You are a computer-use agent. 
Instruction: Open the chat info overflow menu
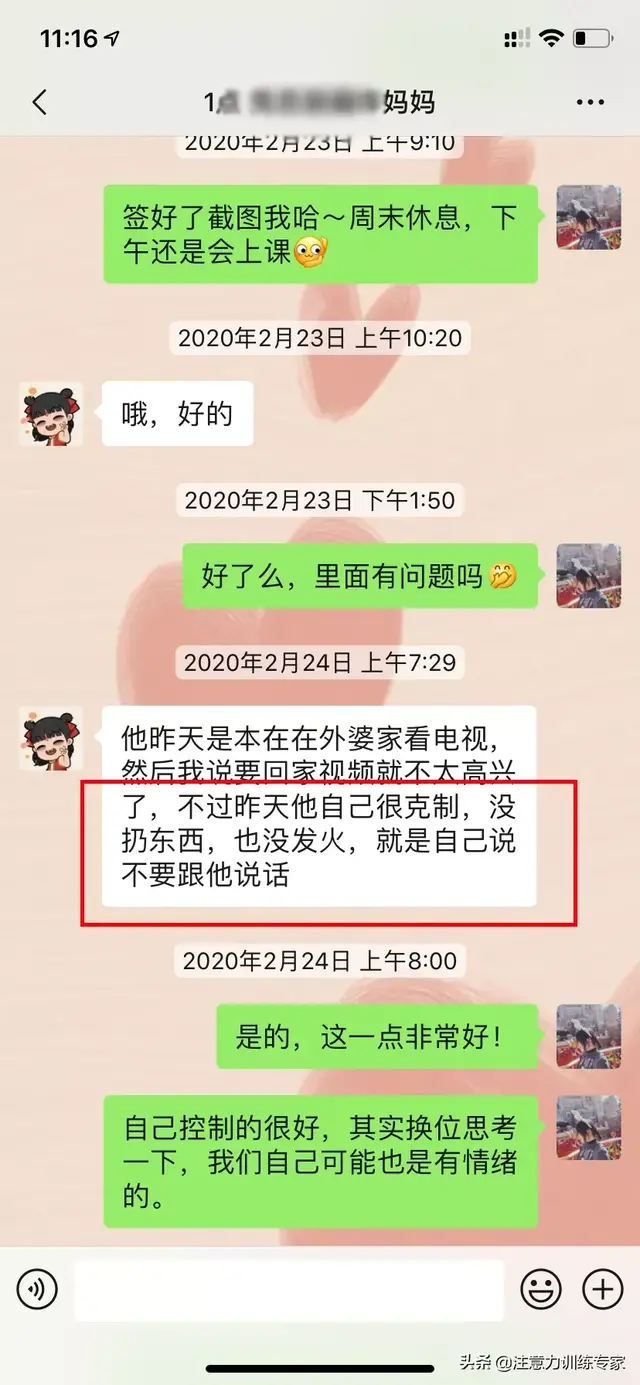(x=590, y=102)
